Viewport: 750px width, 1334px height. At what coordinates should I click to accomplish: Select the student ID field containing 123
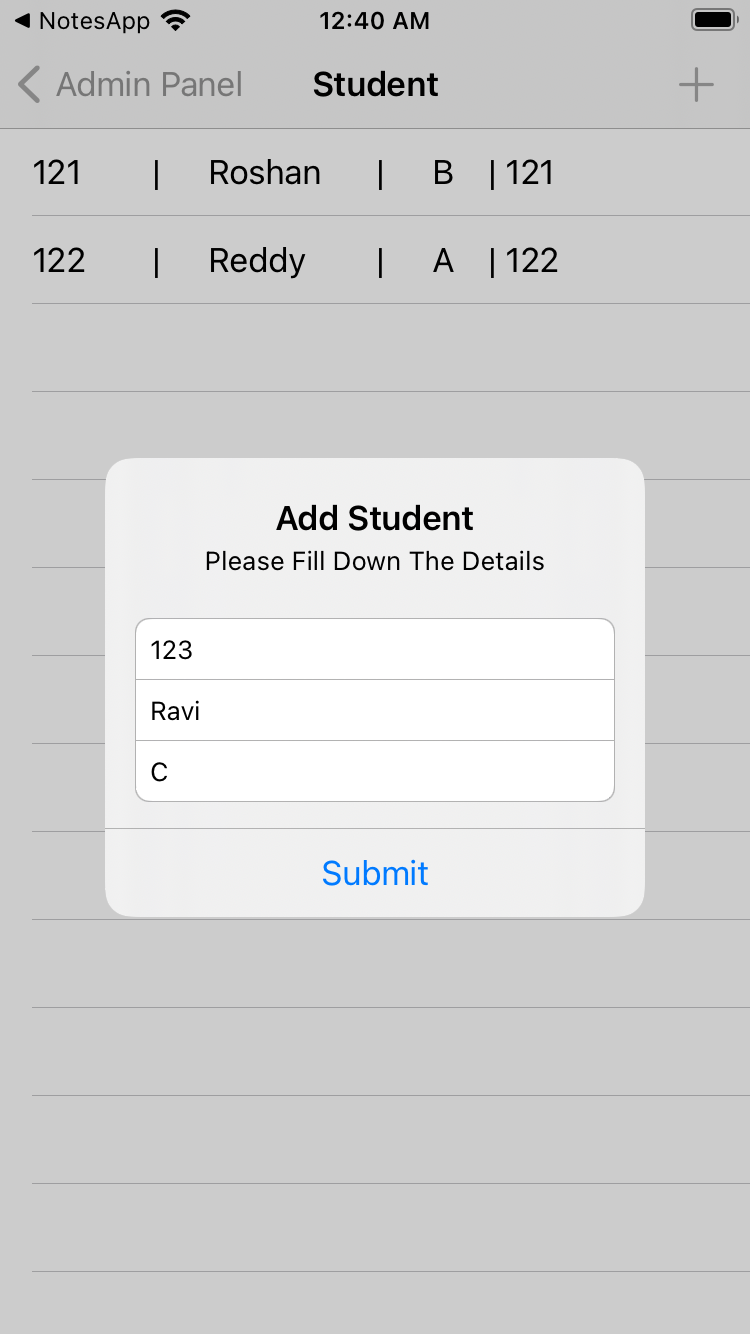(375, 649)
